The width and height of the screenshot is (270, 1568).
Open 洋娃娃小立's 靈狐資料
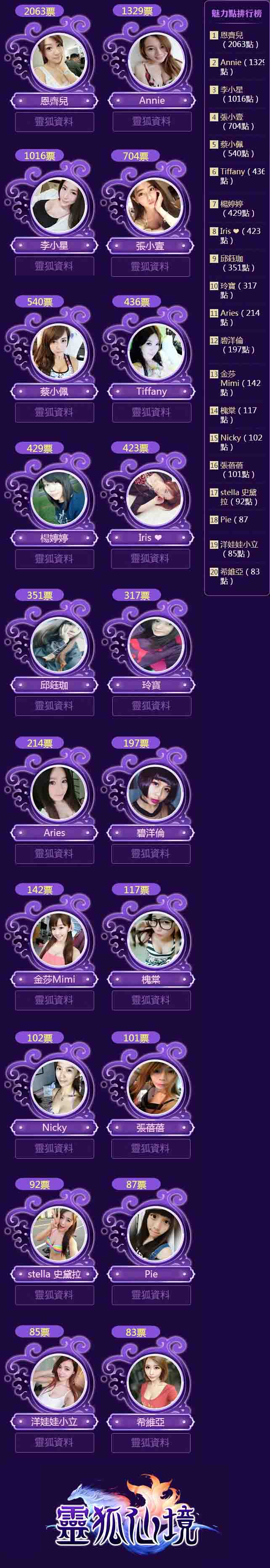54,1442
